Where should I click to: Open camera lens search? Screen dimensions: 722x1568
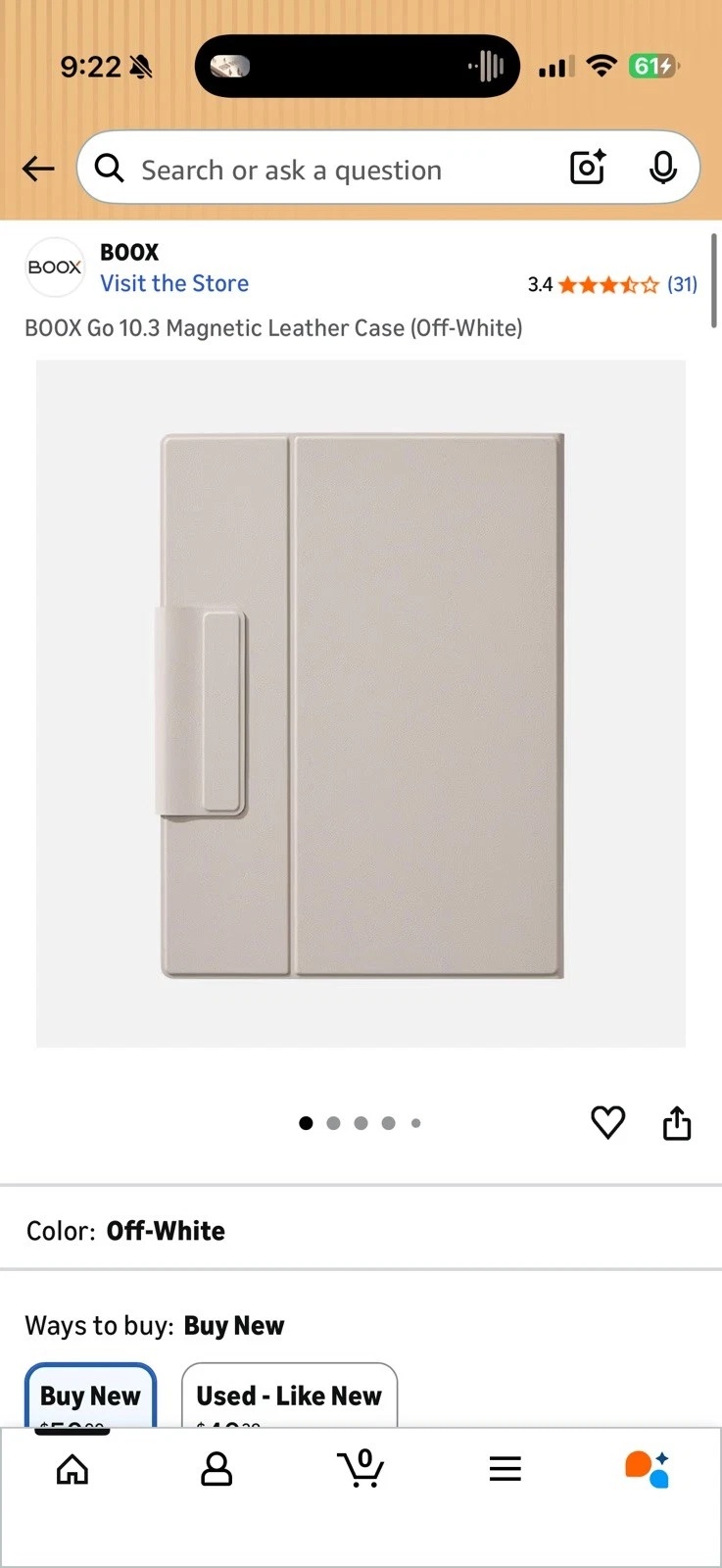[x=588, y=169]
